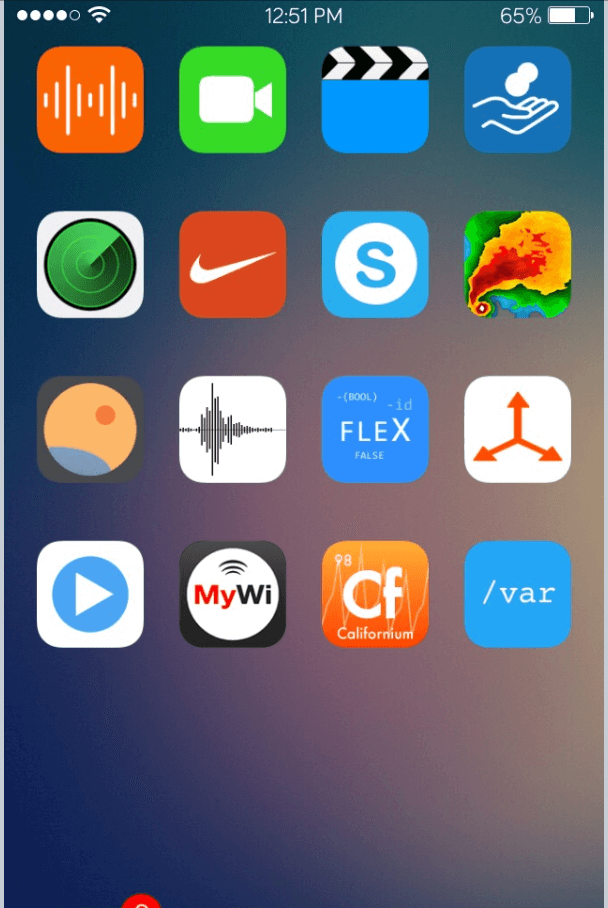The height and width of the screenshot is (908, 608).
Task: Open the app with three orange arrows
Action: coord(518,429)
